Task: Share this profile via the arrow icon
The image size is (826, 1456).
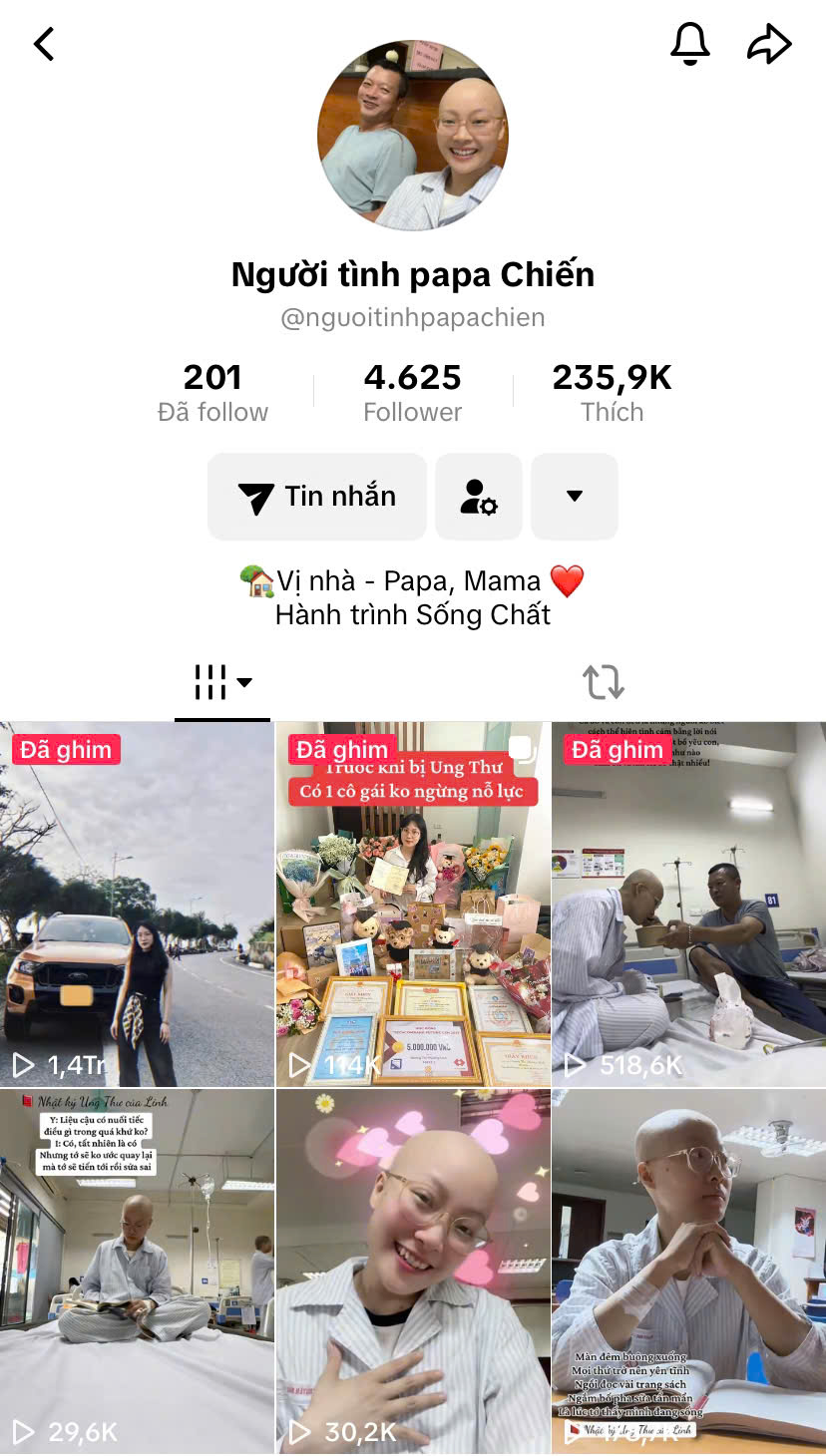Action: click(769, 44)
